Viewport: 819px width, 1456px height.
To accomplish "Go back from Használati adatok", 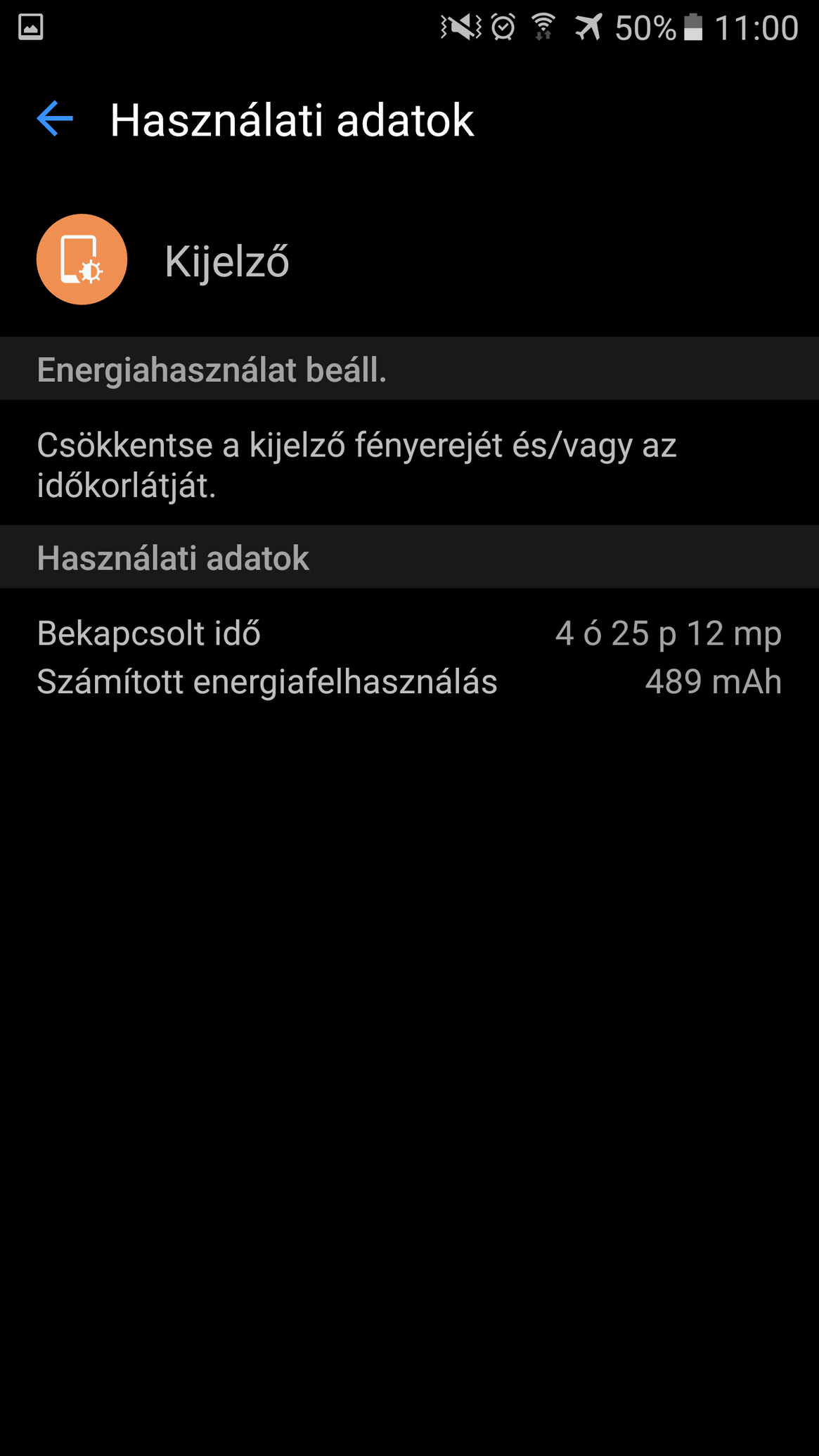I will point(55,118).
